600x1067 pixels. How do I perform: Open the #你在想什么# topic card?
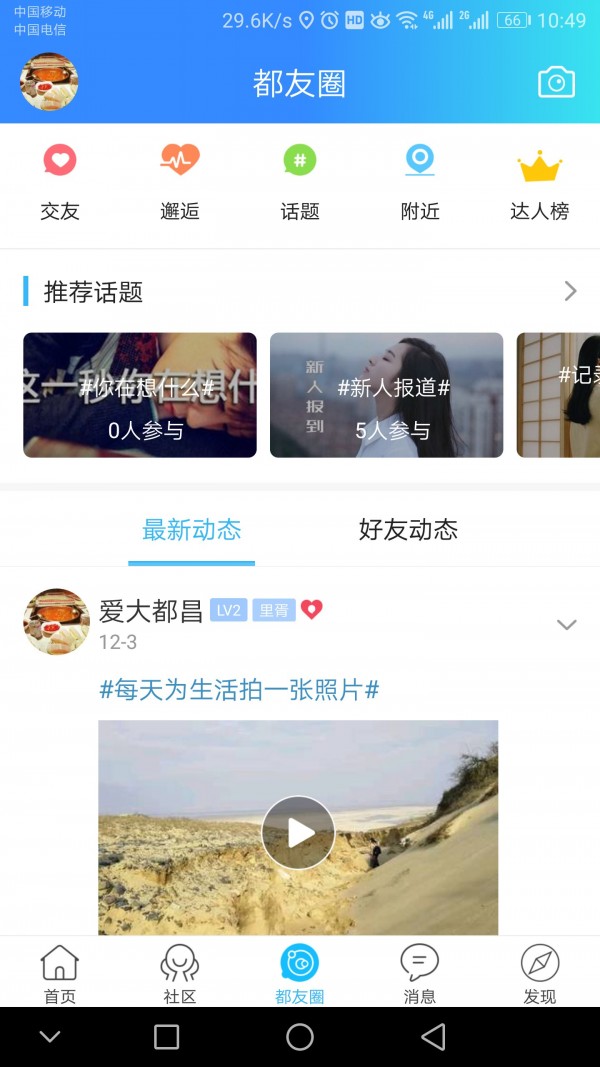coord(140,395)
